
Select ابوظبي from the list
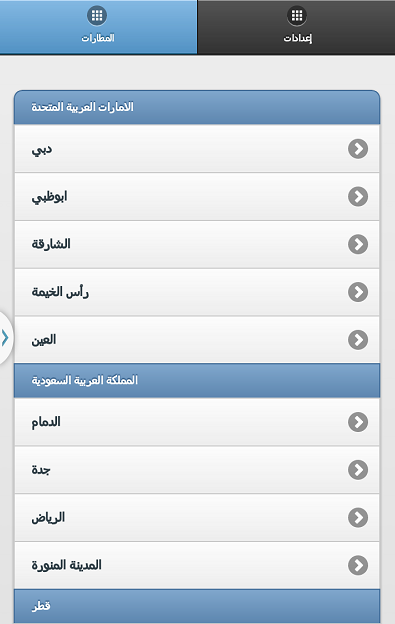pyautogui.click(x=197, y=197)
